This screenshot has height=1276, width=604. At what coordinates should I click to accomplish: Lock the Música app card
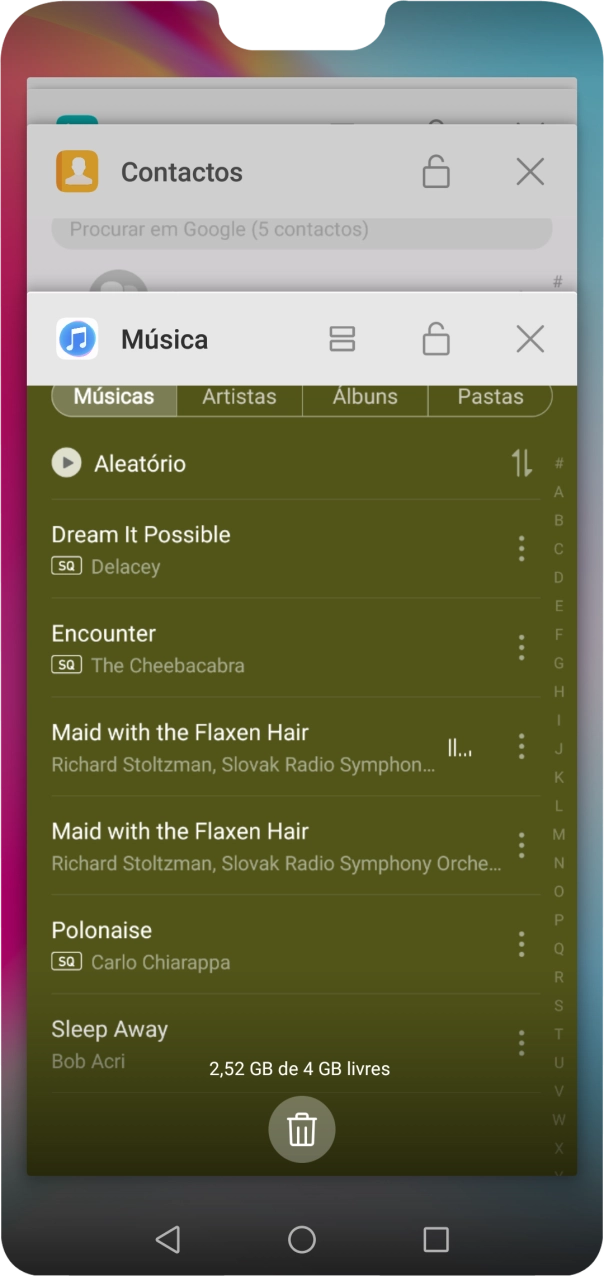(x=436, y=340)
